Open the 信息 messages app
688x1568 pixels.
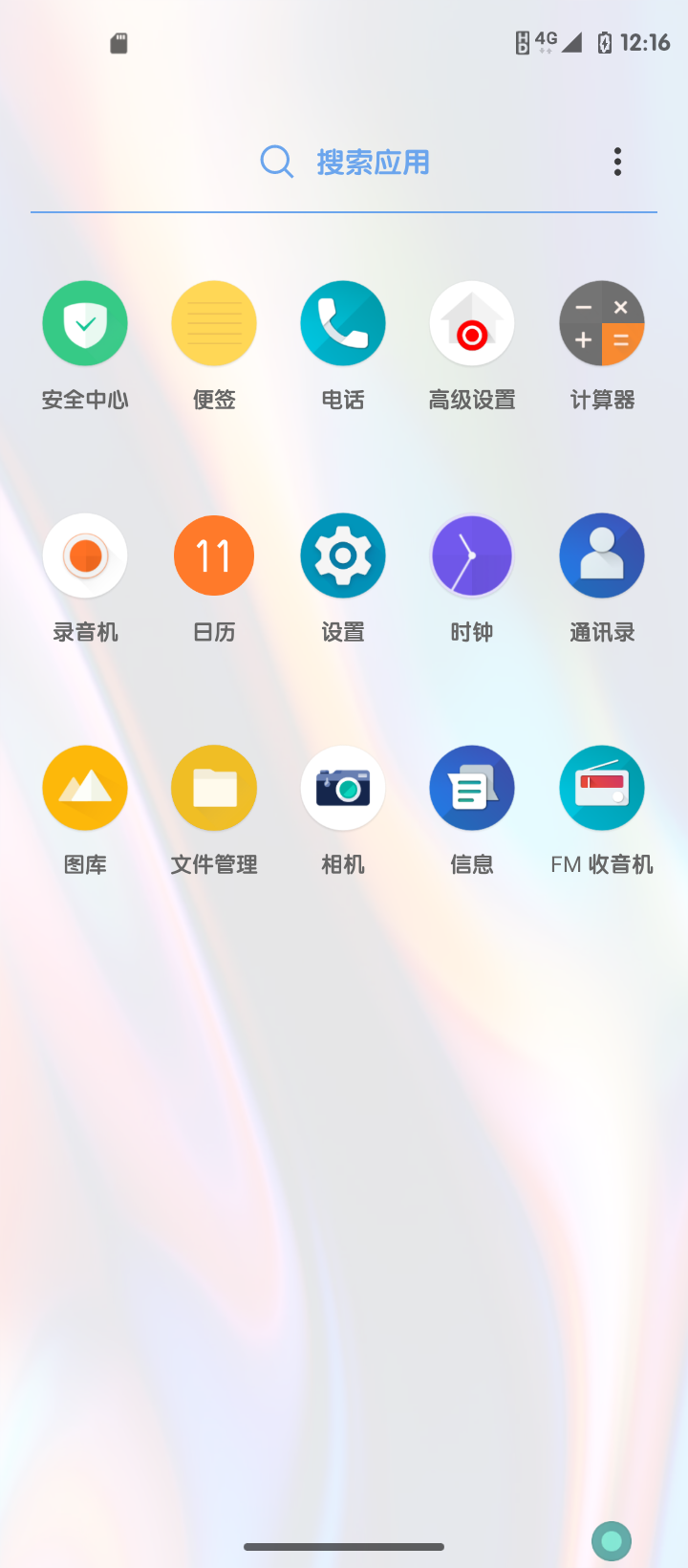[472, 789]
